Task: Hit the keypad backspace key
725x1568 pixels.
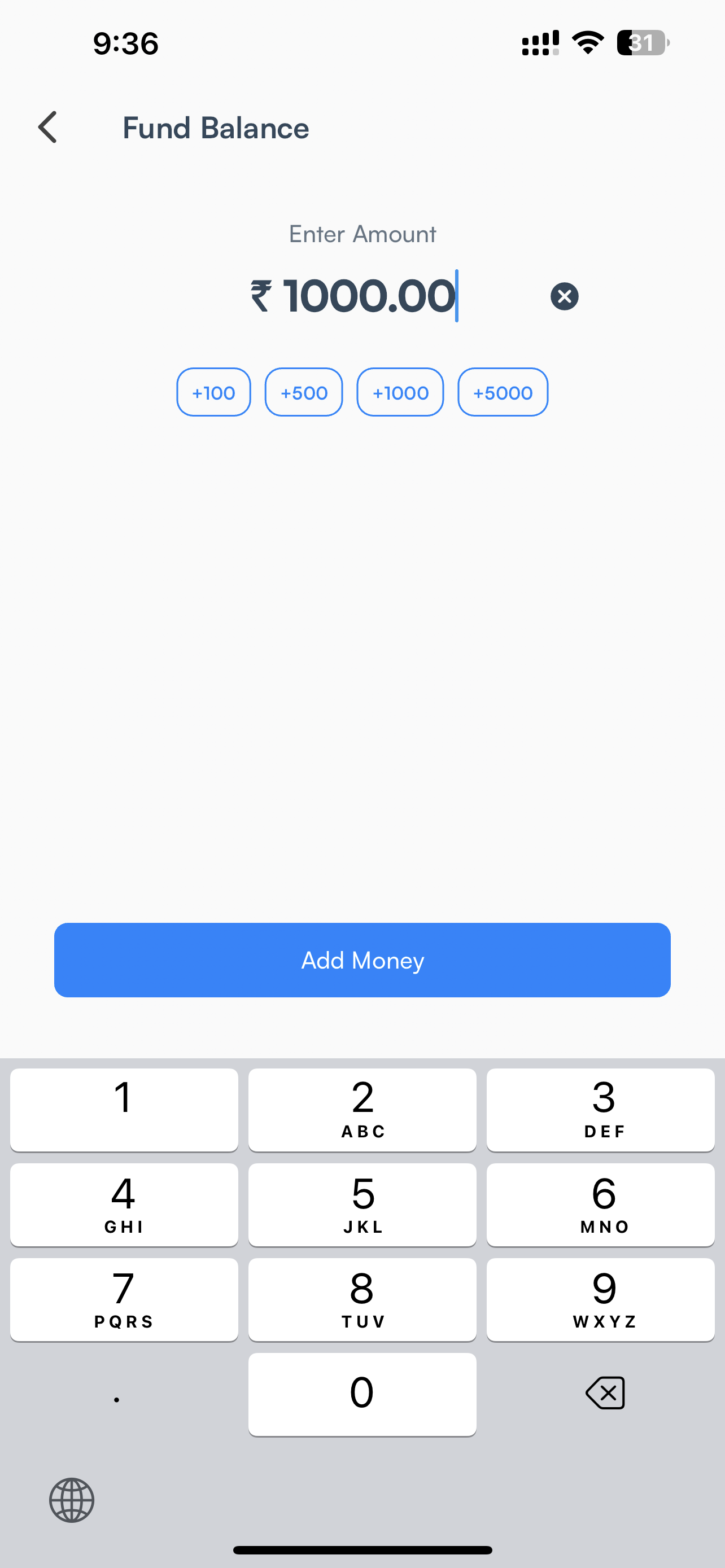Action: 605,1393
